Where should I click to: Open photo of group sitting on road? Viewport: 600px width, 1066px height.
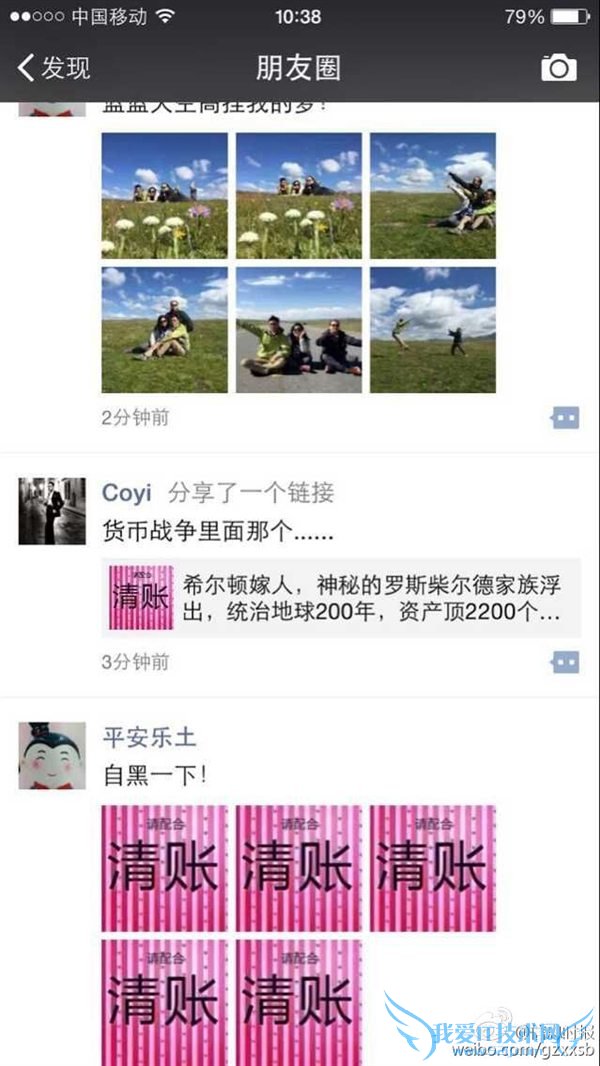tap(298, 330)
